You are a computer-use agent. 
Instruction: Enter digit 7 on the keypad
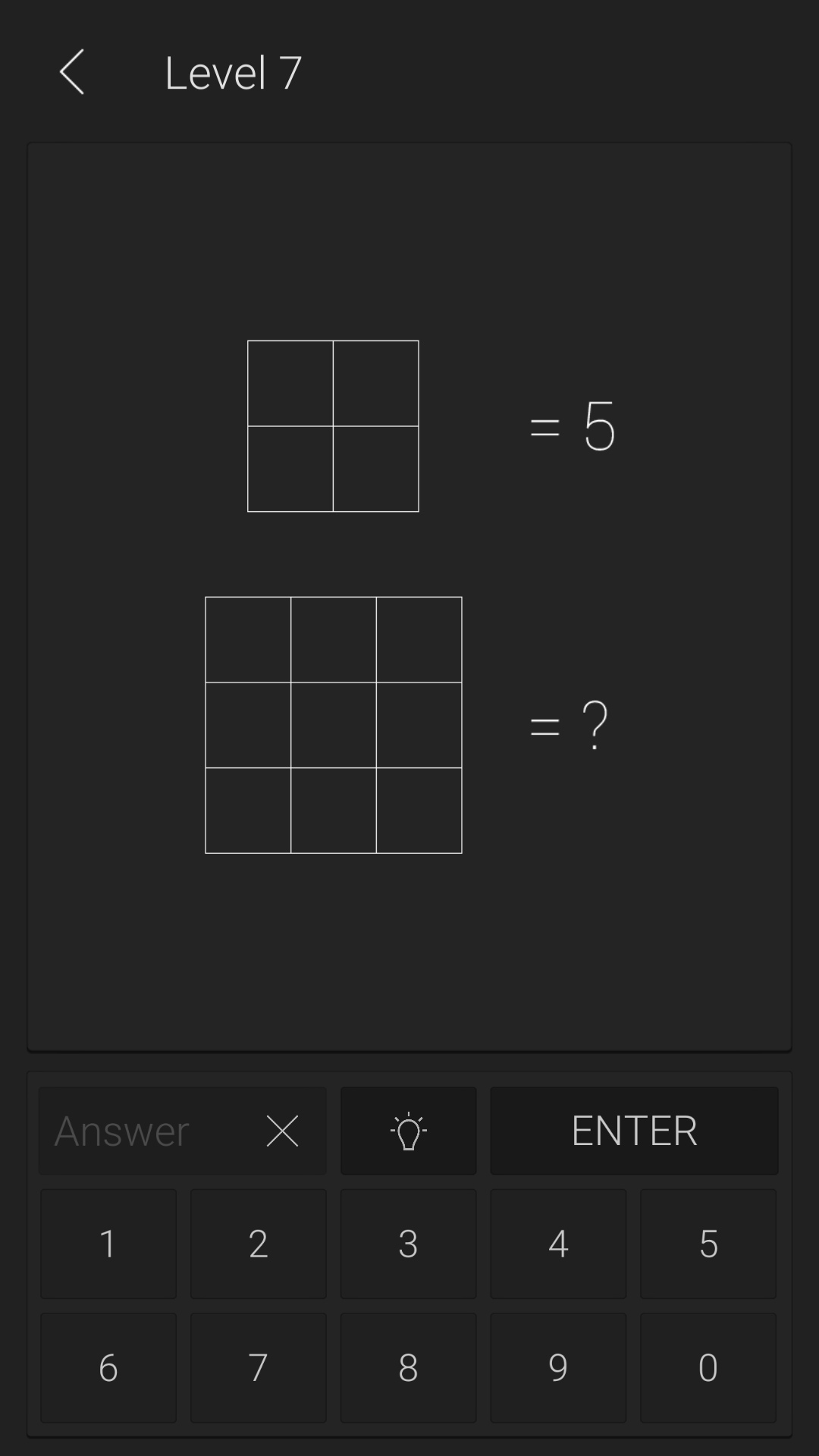258,1368
